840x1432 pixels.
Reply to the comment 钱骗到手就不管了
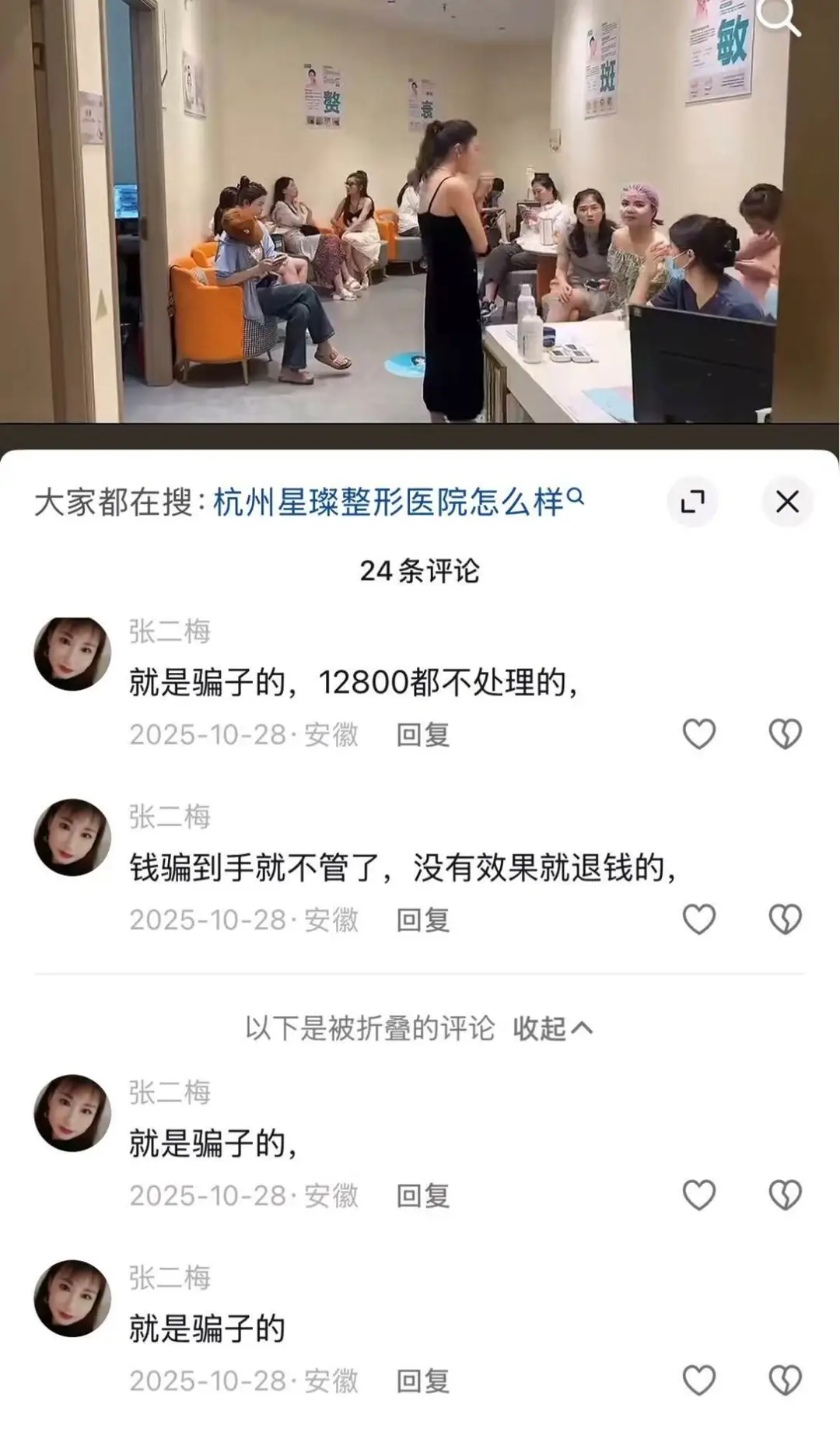pos(423,920)
